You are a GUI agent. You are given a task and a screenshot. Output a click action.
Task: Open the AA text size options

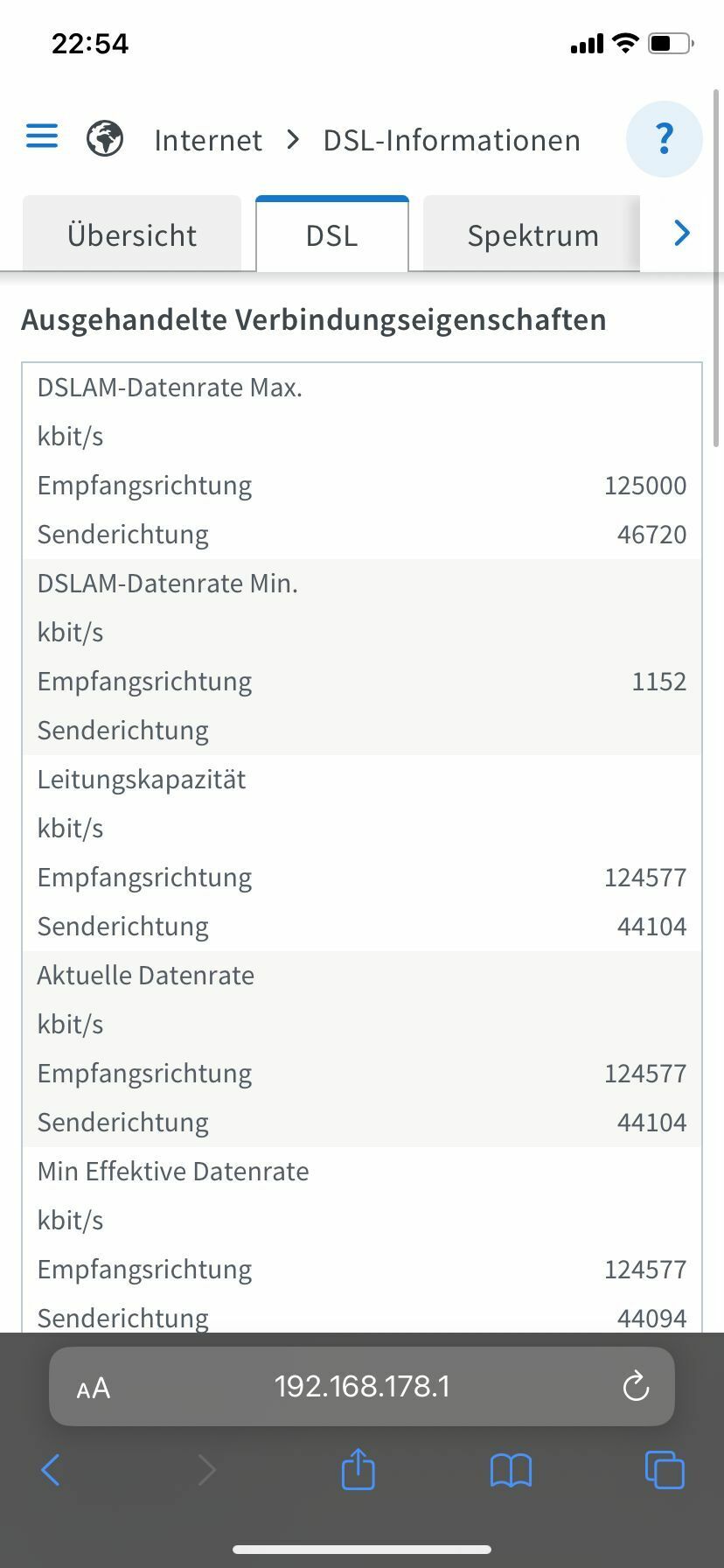[x=94, y=1388]
